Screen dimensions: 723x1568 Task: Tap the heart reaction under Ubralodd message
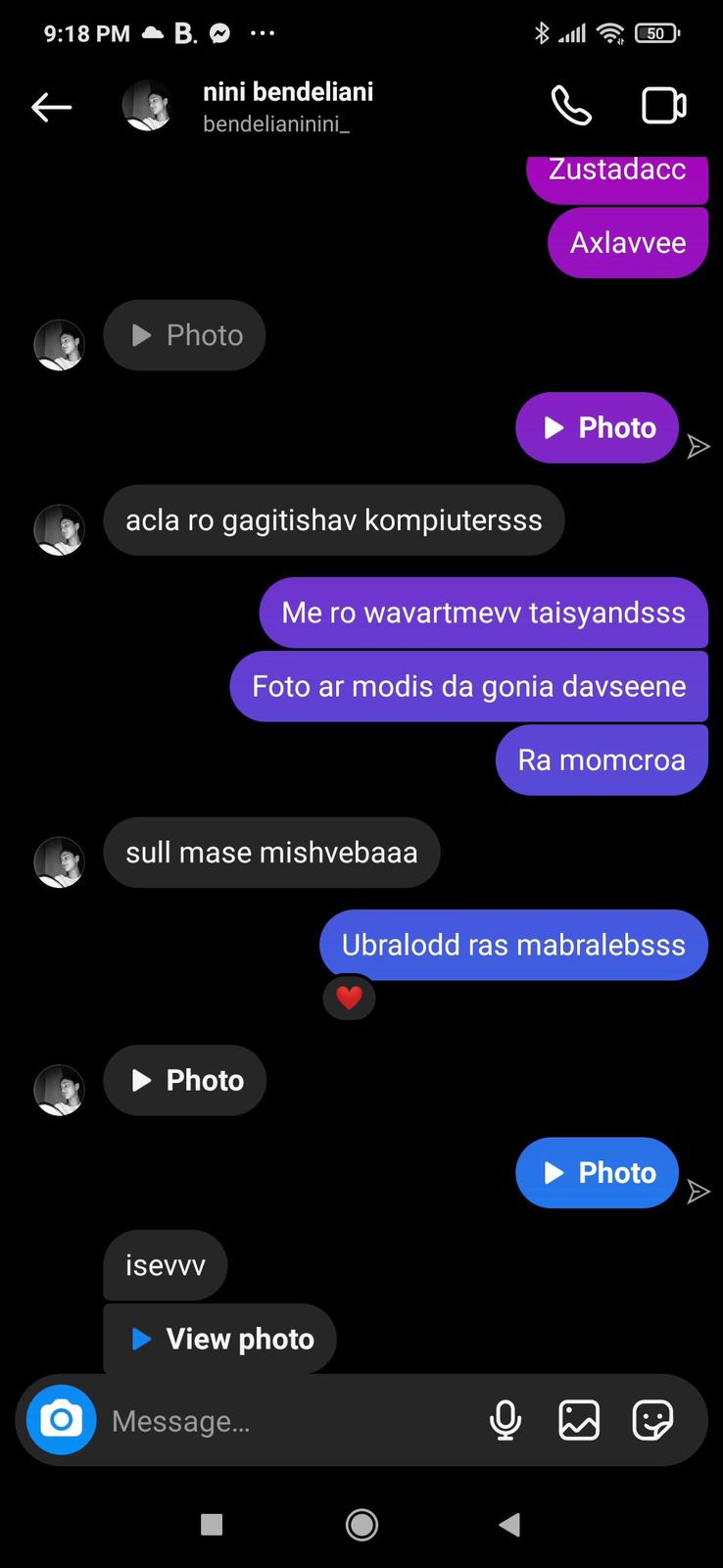tap(350, 999)
